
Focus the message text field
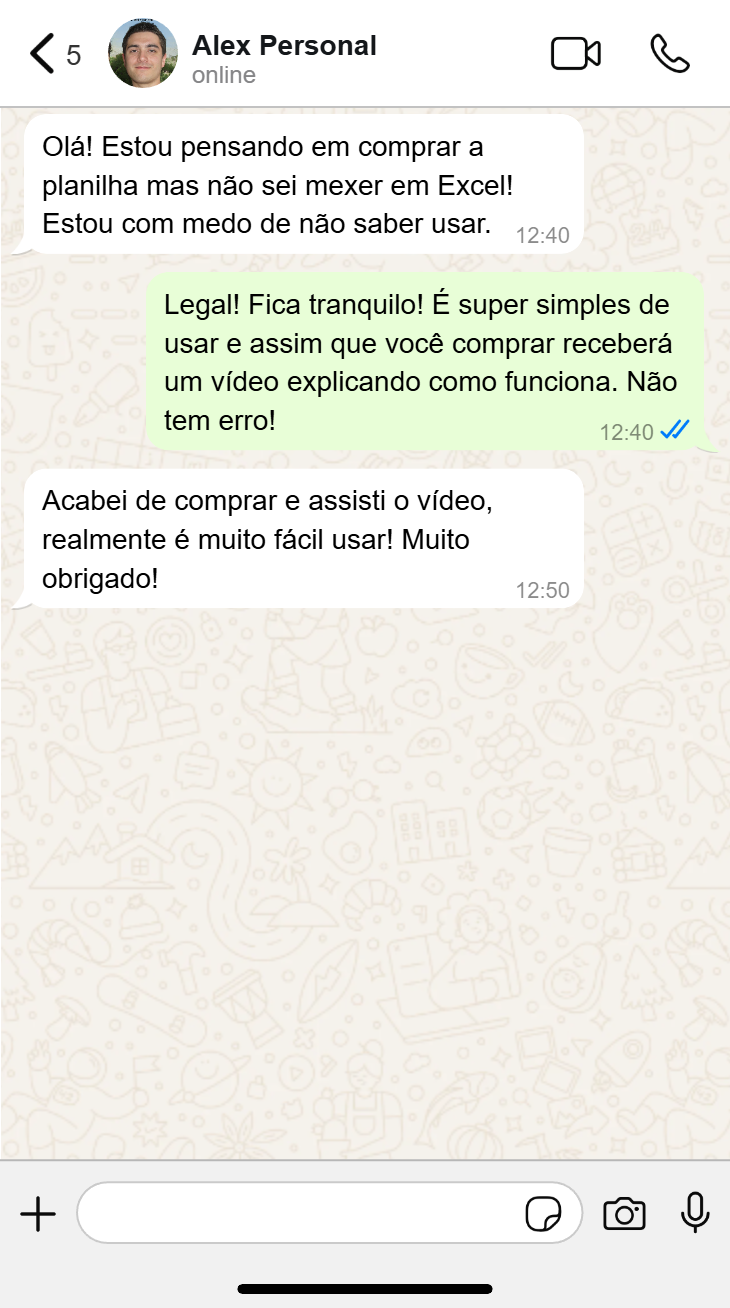click(300, 1214)
